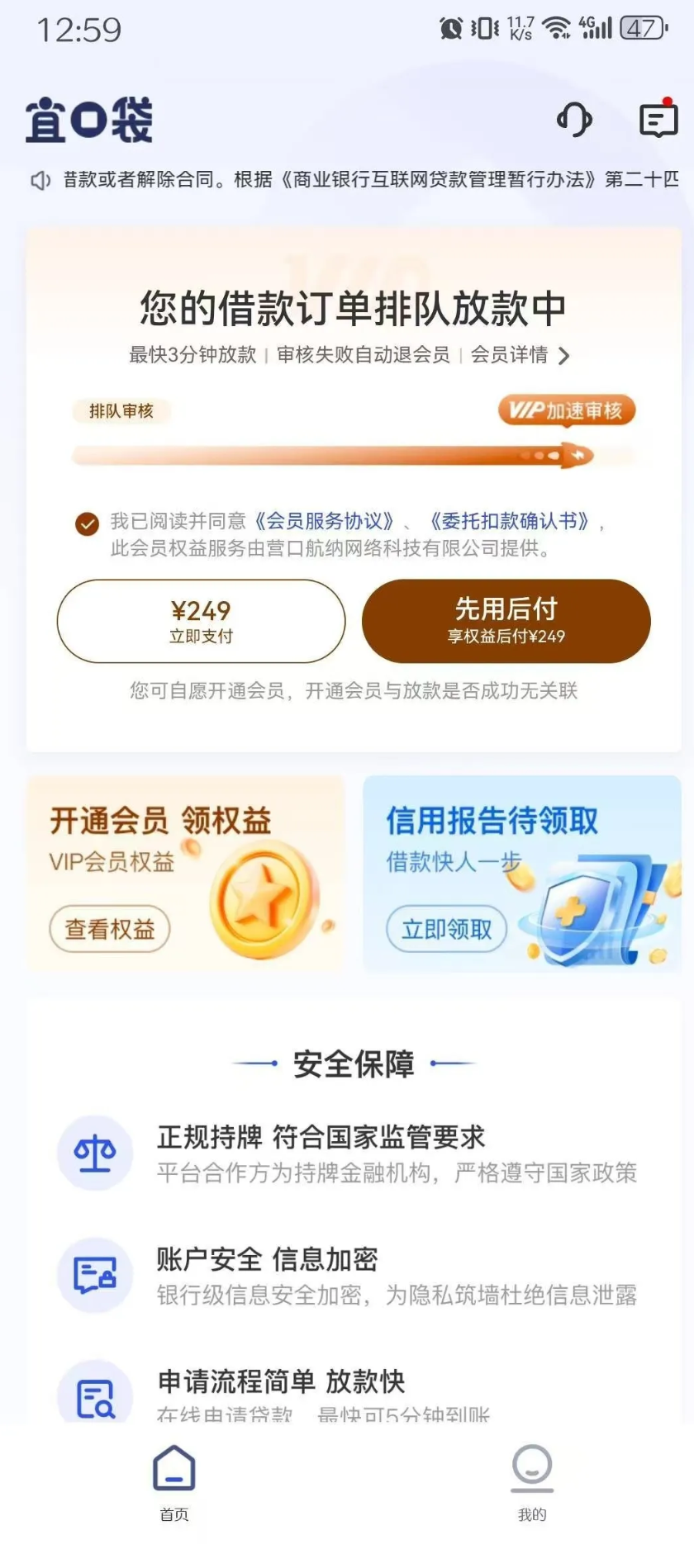Viewport: 694px width, 1568px height.
Task: Choose 先用后付 pay-later option
Action: click(x=506, y=621)
